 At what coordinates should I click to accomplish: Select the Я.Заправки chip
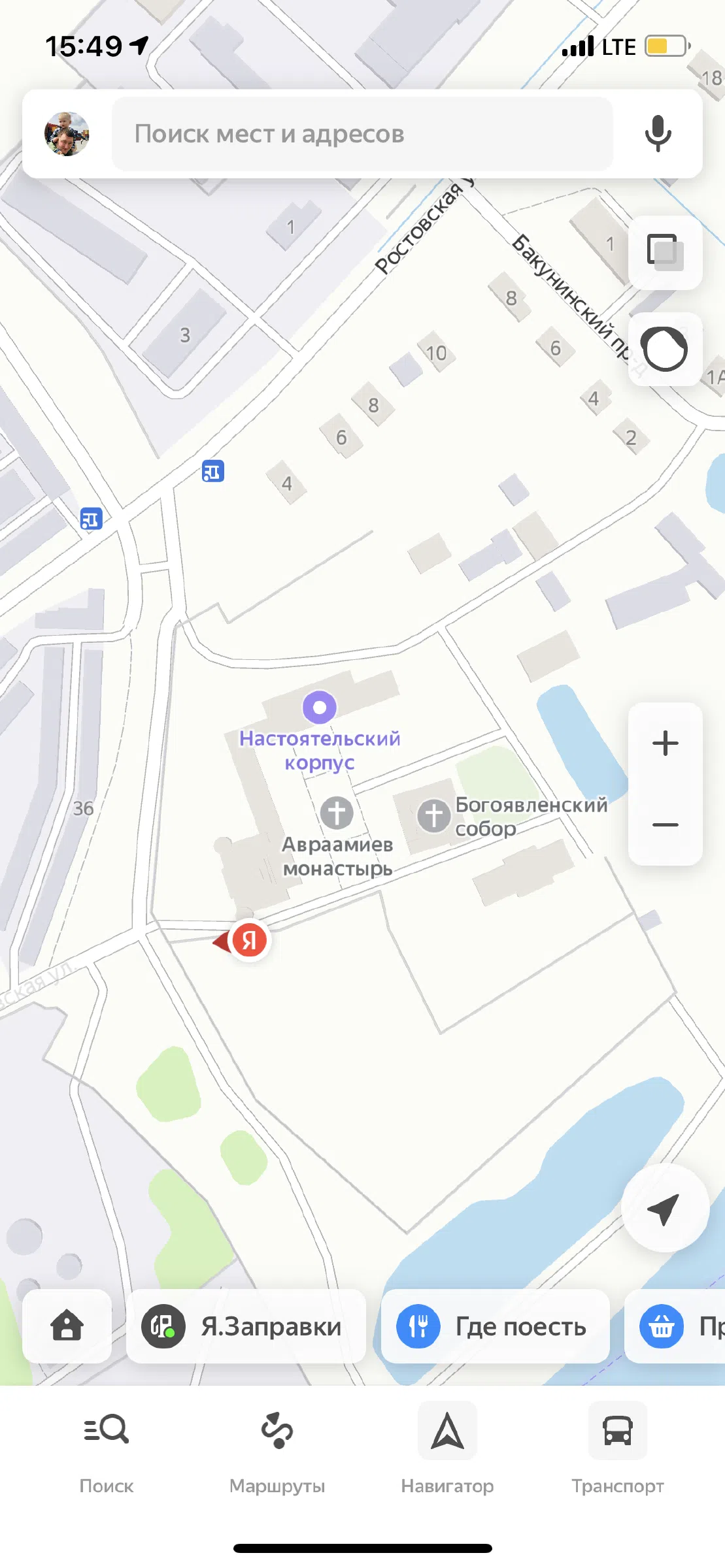coord(246,1326)
